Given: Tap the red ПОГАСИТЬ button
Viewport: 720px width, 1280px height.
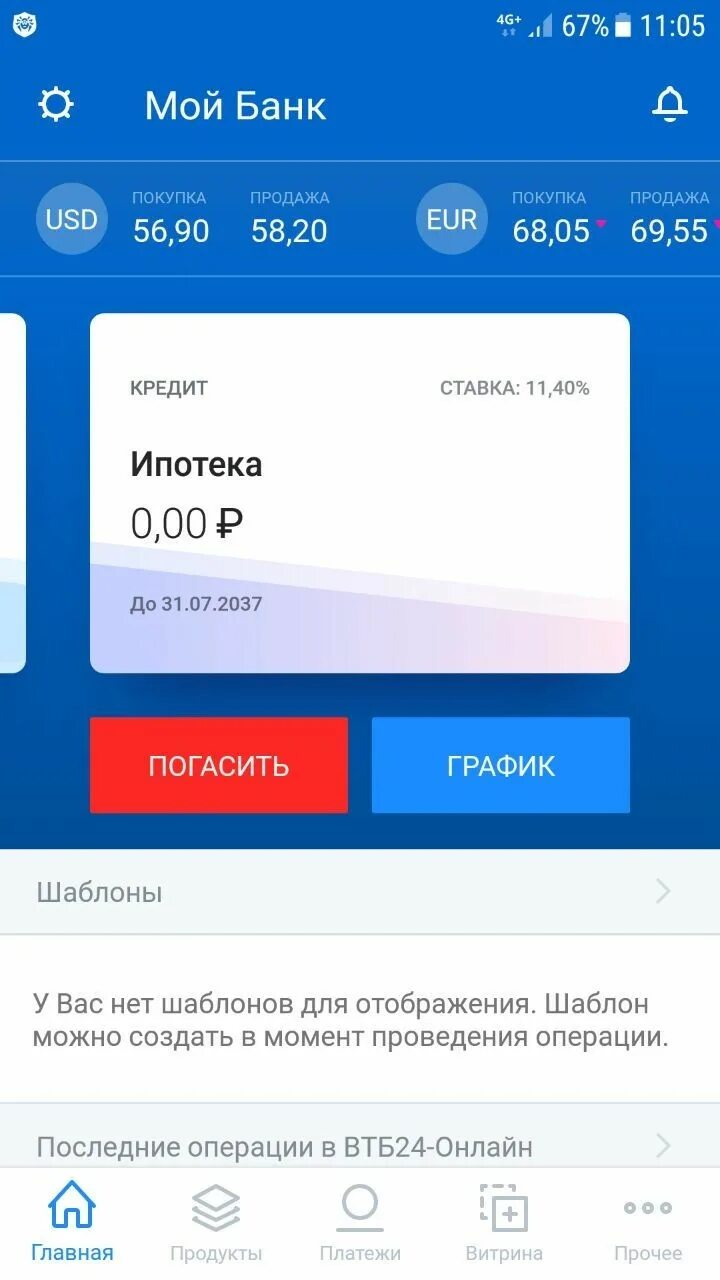Looking at the screenshot, I should pos(219,765).
